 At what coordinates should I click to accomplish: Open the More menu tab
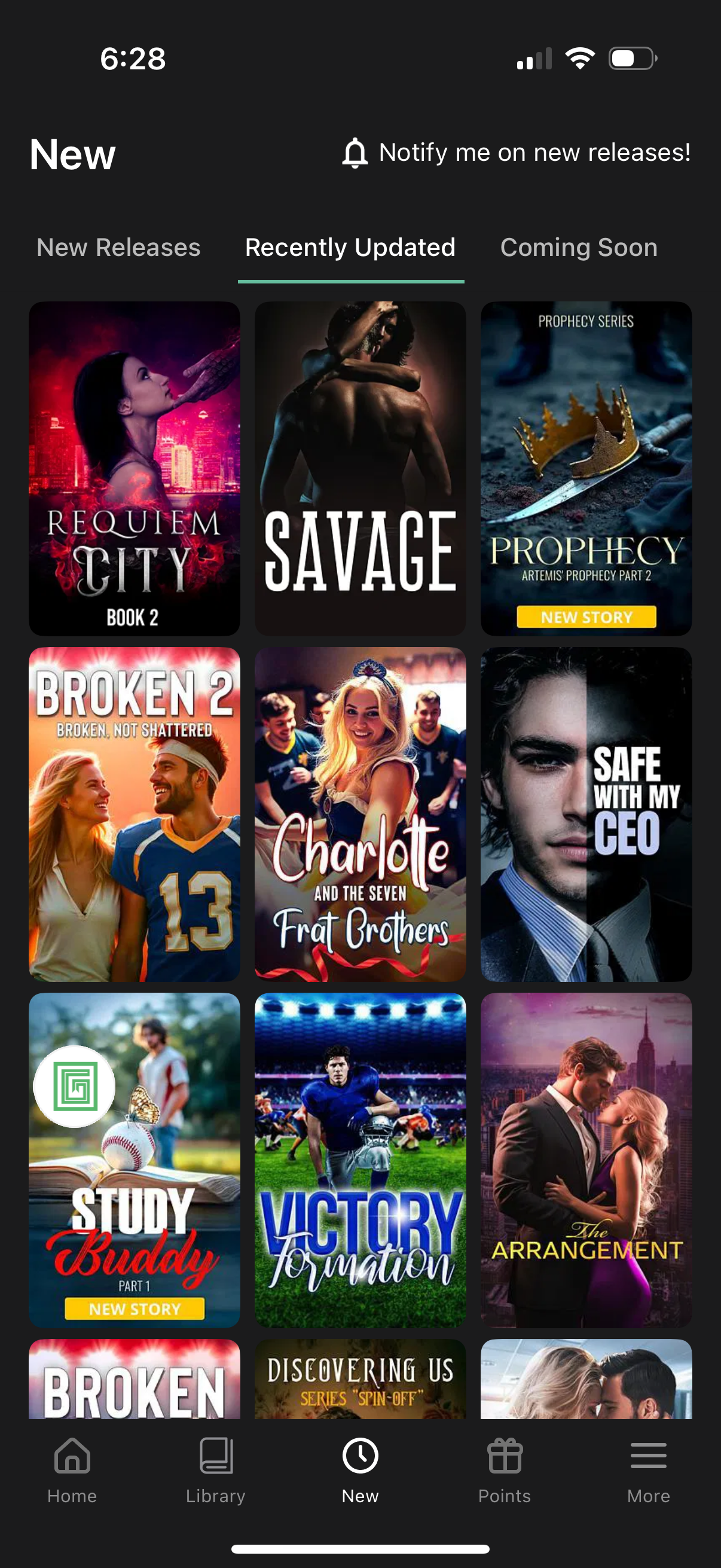click(x=649, y=1470)
